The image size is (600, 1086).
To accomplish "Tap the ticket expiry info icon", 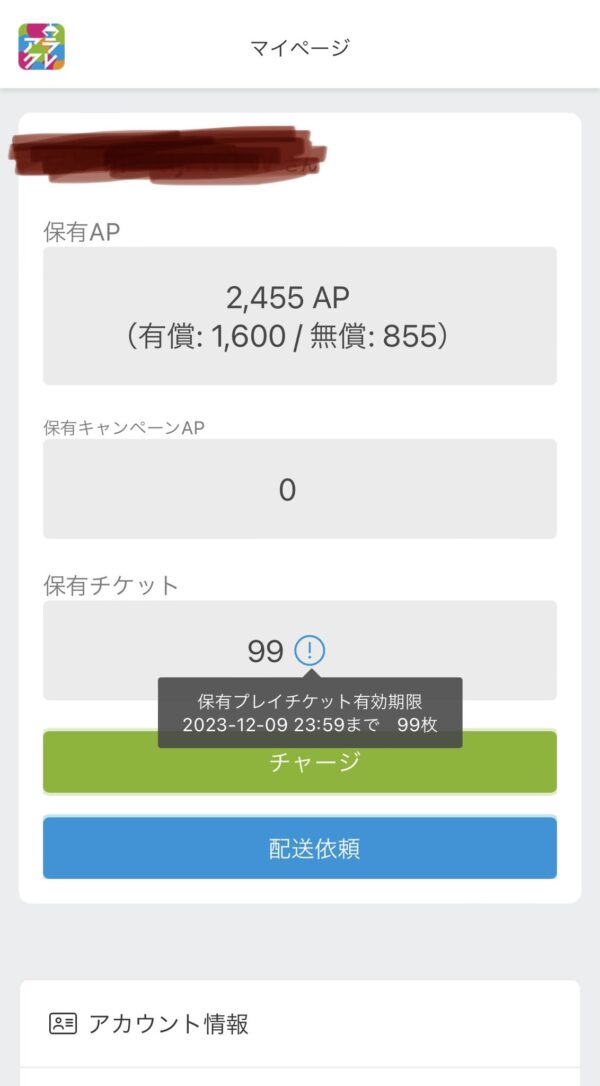I will pyautogui.click(x=310, y=652).
